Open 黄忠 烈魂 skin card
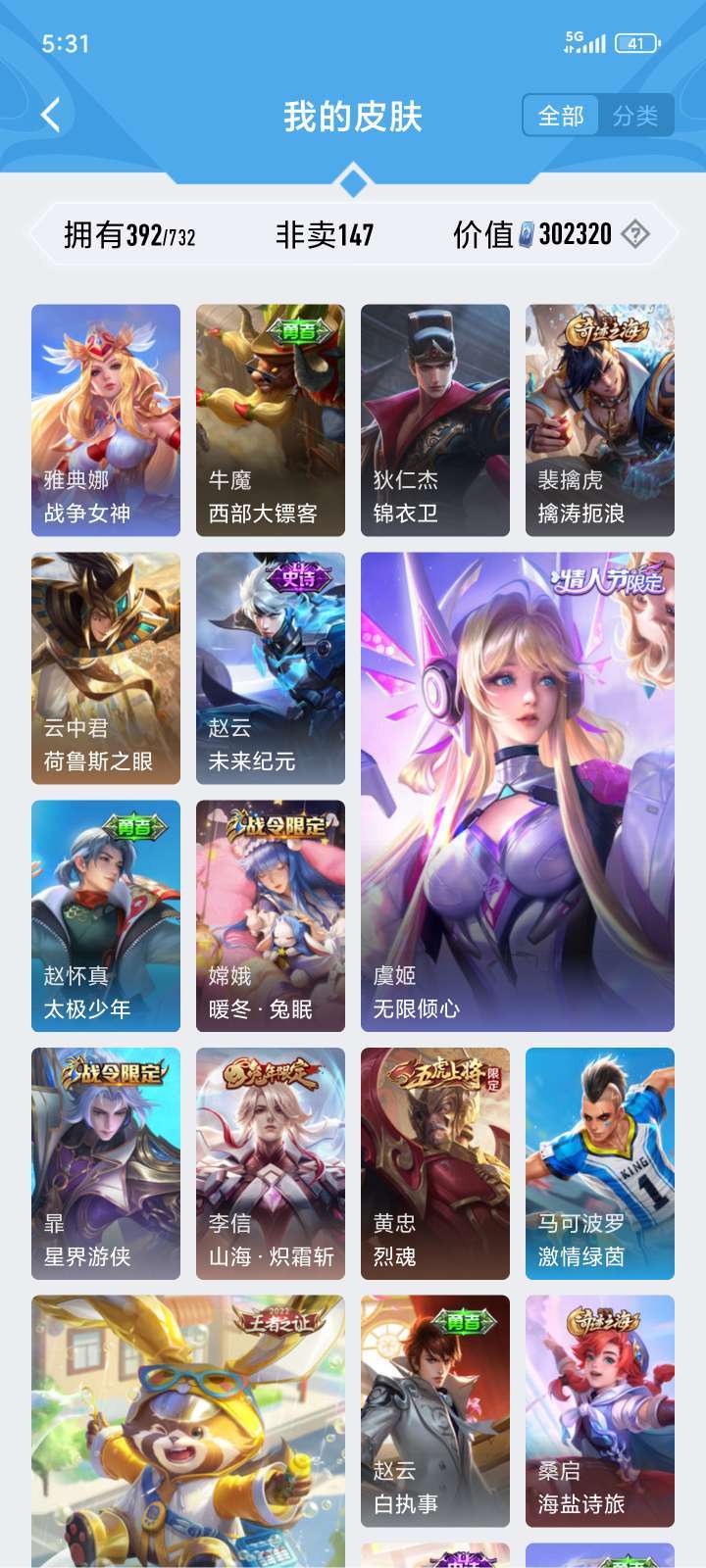 coord(435,1164)
